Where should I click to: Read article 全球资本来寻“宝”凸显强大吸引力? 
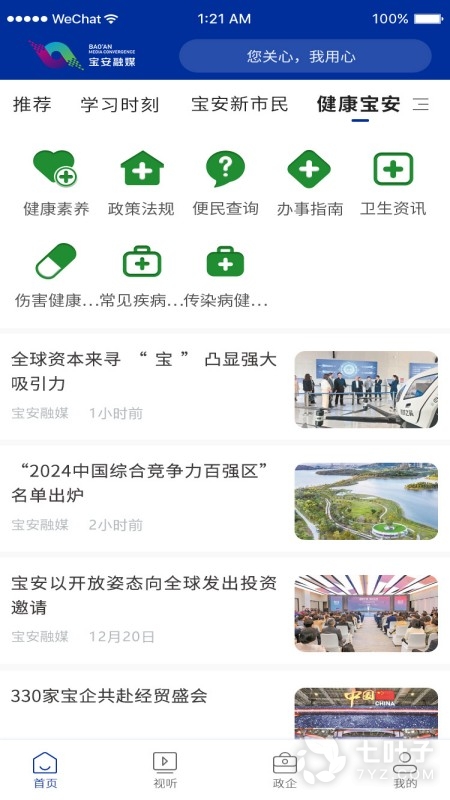pyautogui.click(x=225, y=389)
